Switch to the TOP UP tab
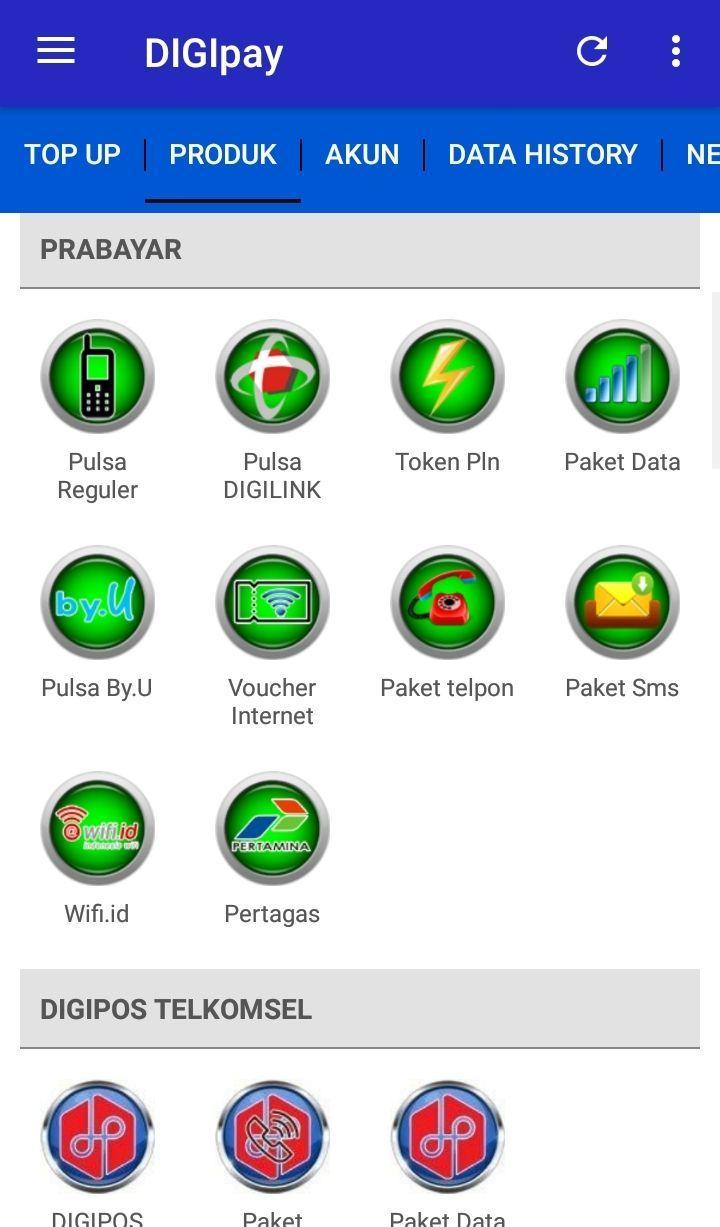720x1227 pixels. point(72,155)
